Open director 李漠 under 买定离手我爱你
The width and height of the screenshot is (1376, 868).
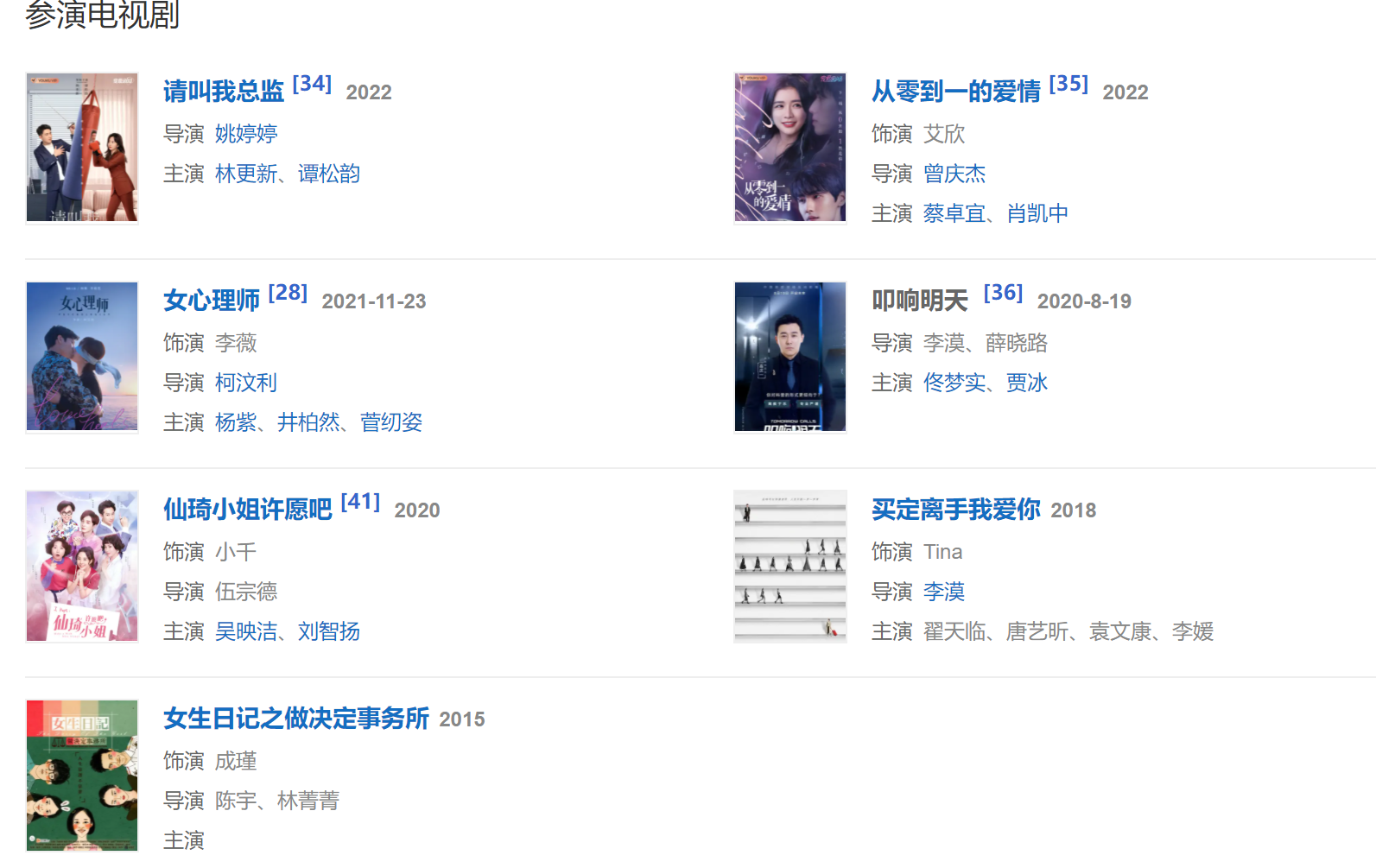point(944,592)
